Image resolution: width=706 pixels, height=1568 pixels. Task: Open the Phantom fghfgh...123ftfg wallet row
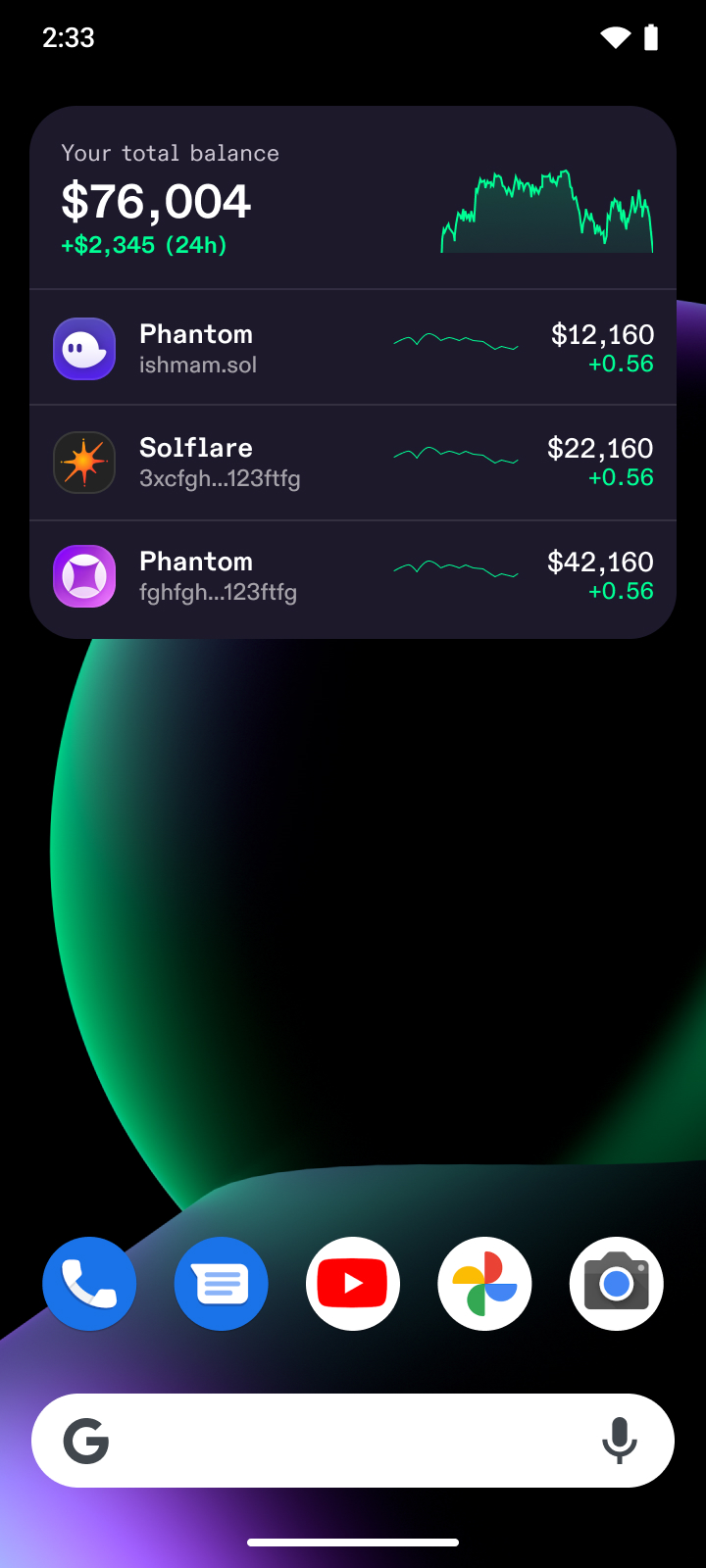(353, 576)
